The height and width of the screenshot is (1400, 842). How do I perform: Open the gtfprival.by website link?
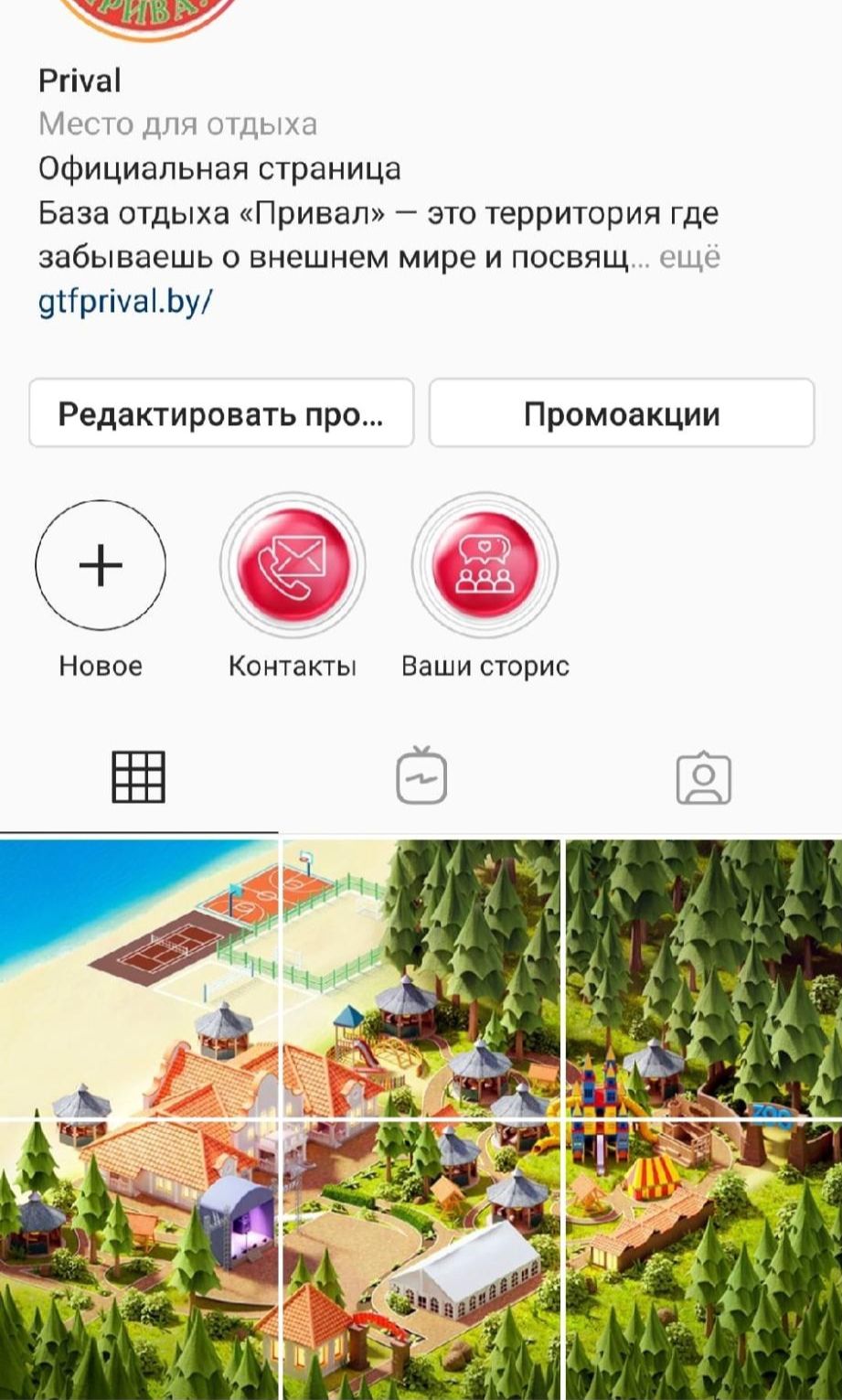(125, 301)
